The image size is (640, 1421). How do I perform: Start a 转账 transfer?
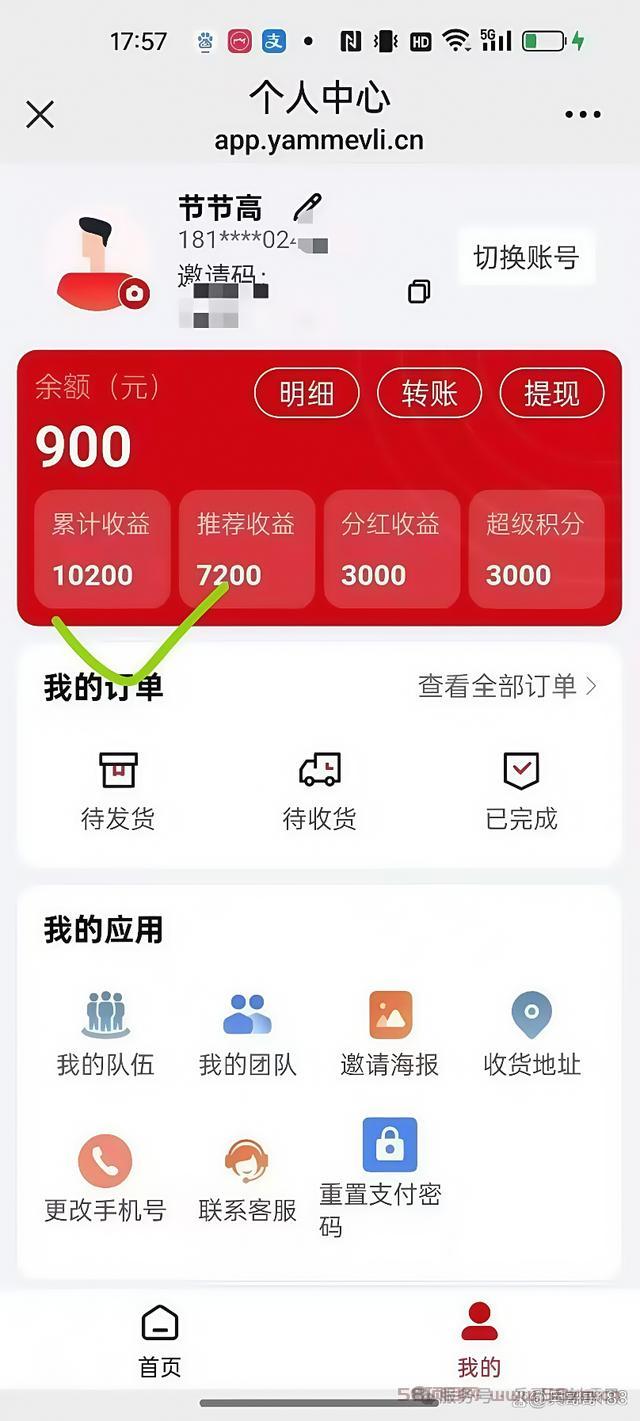point(429,394)
